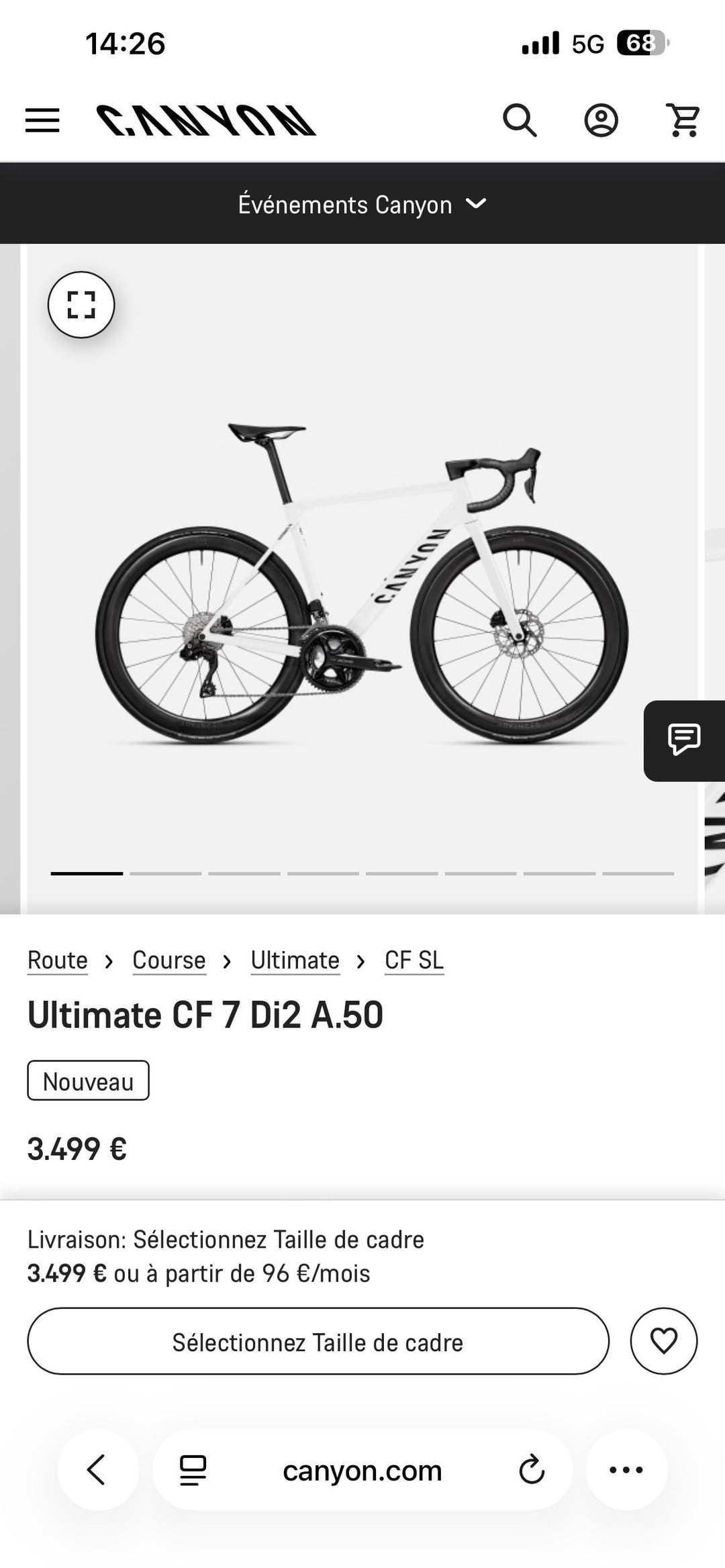
Task: Open the shopping cart
Action: (x=684, y=121)
